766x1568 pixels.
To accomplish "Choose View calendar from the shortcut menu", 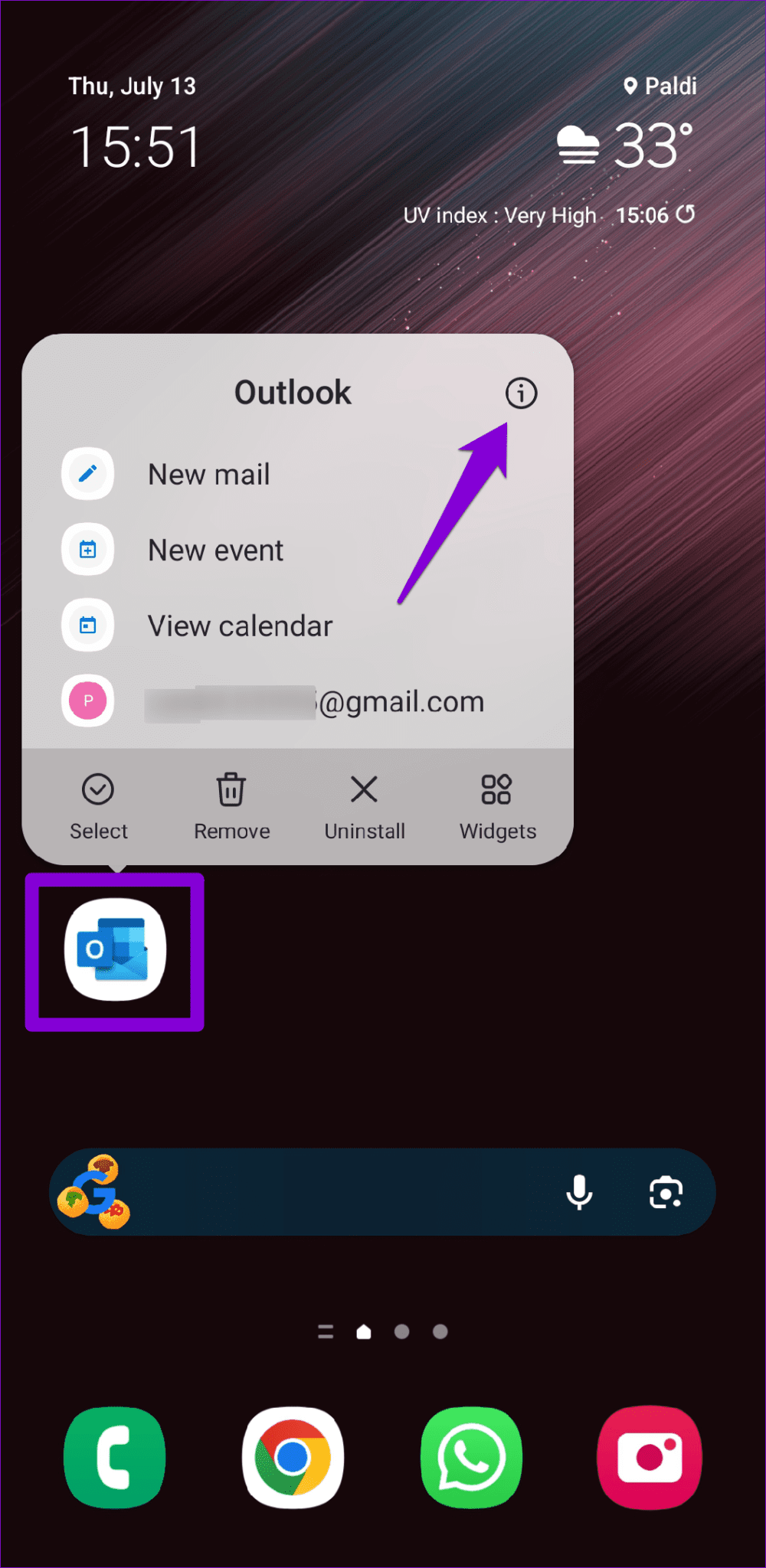I will 241,625.
